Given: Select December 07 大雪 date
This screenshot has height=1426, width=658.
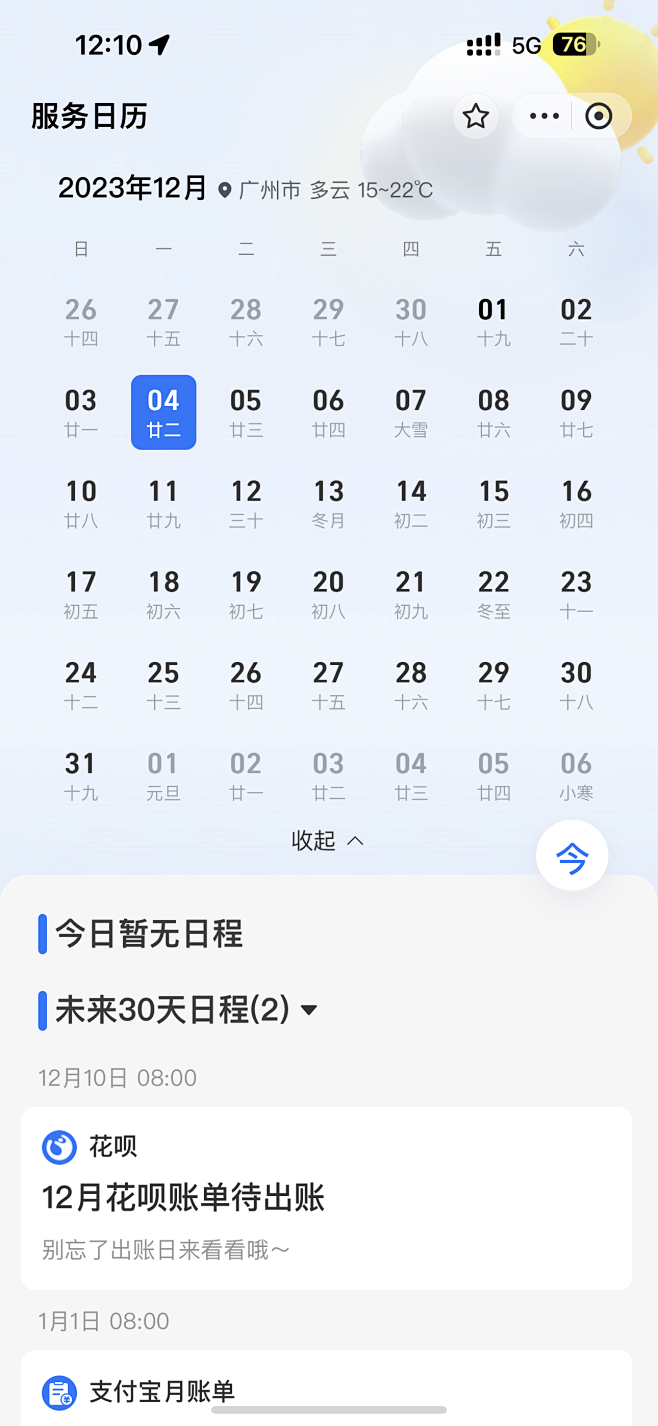Looking at the screenshot, I should coord(411,412).
